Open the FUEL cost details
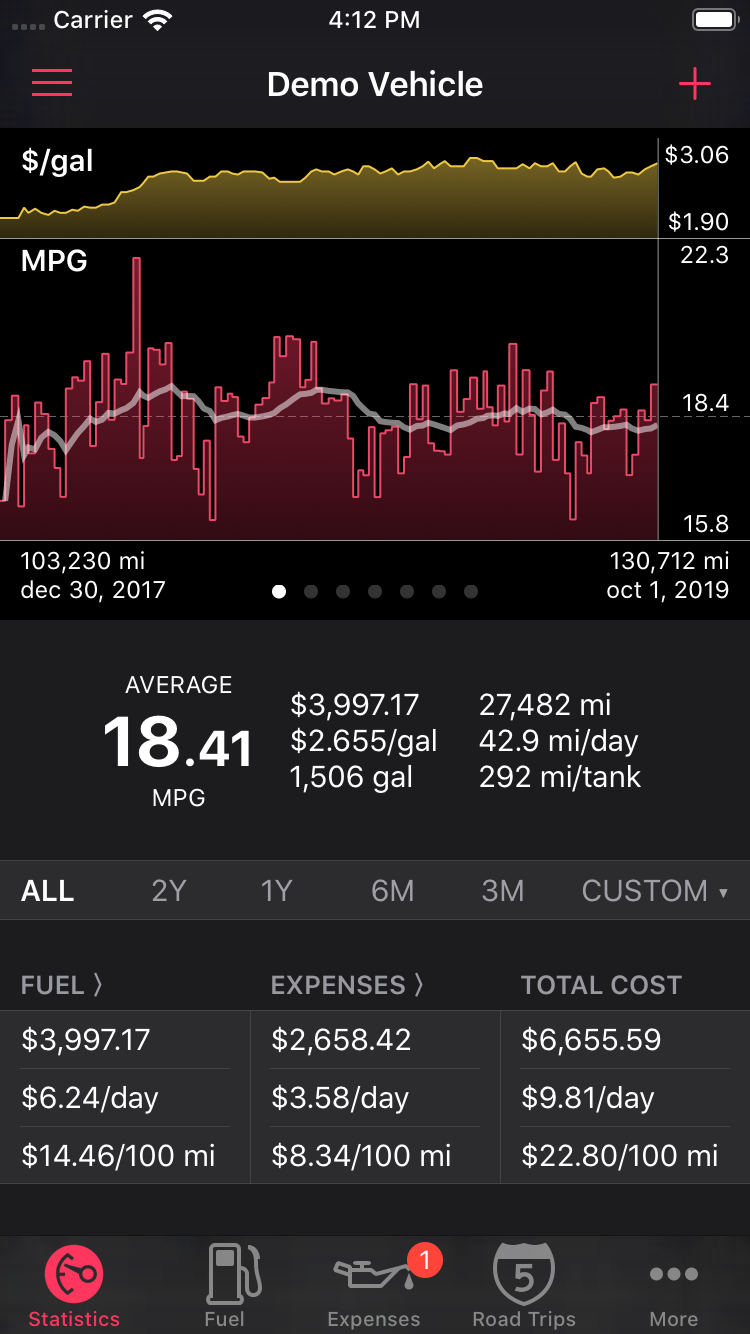 (62, 985)
